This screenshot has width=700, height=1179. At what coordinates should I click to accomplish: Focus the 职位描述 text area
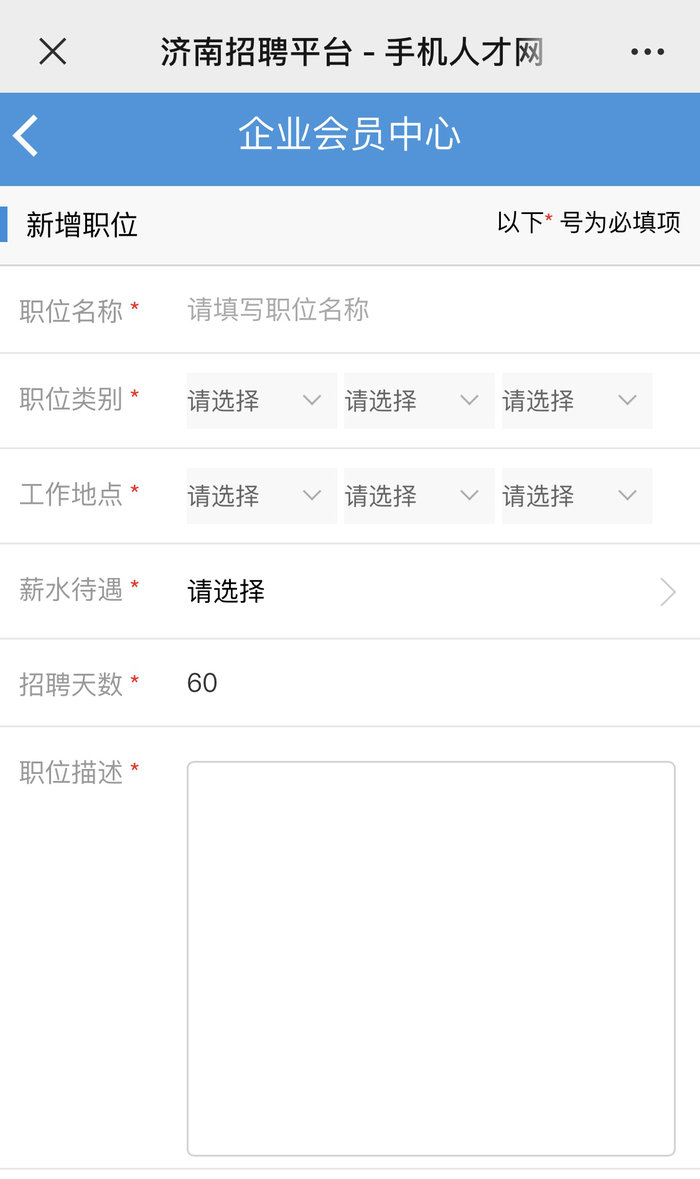(x=430, y=958)
